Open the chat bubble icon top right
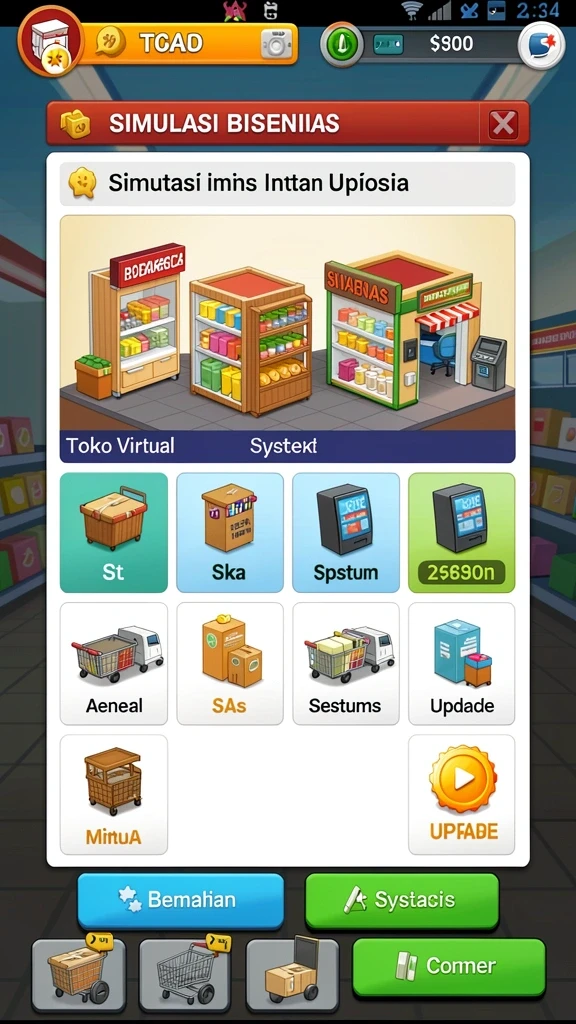Viewport: 576px width, 1024px height. point(541,45)
